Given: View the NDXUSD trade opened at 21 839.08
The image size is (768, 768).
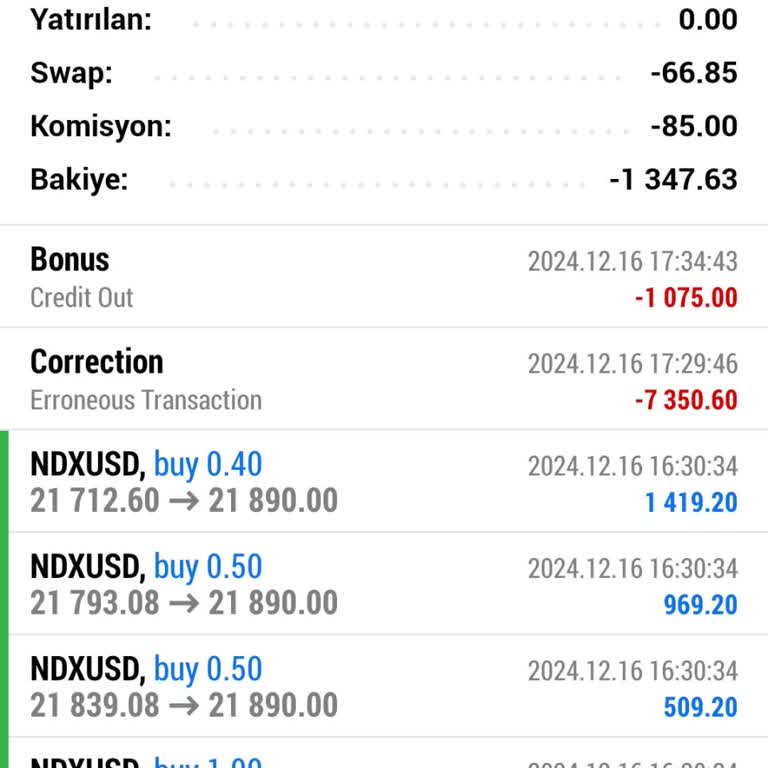Looking at the screenshot, I should click(384, 687).
